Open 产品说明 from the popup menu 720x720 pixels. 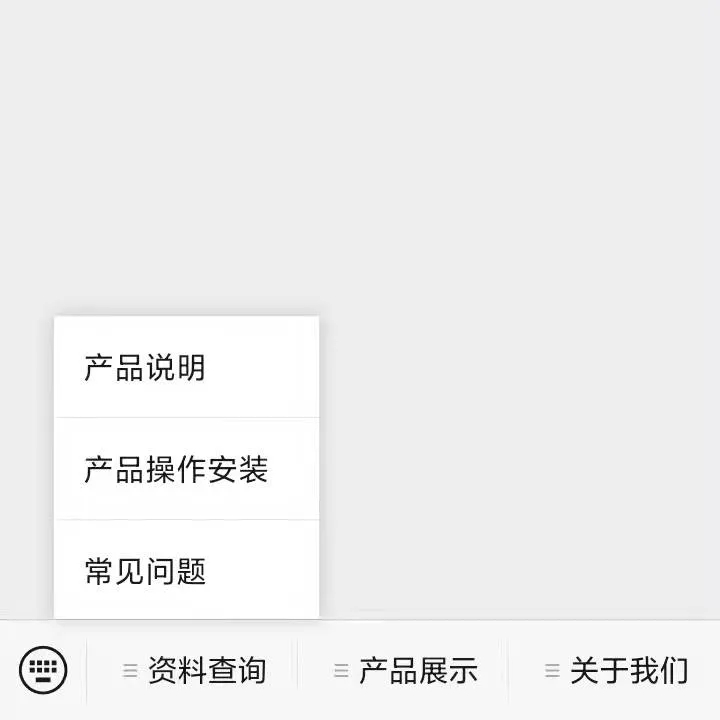pyautogui.click(x=186, y=368)
